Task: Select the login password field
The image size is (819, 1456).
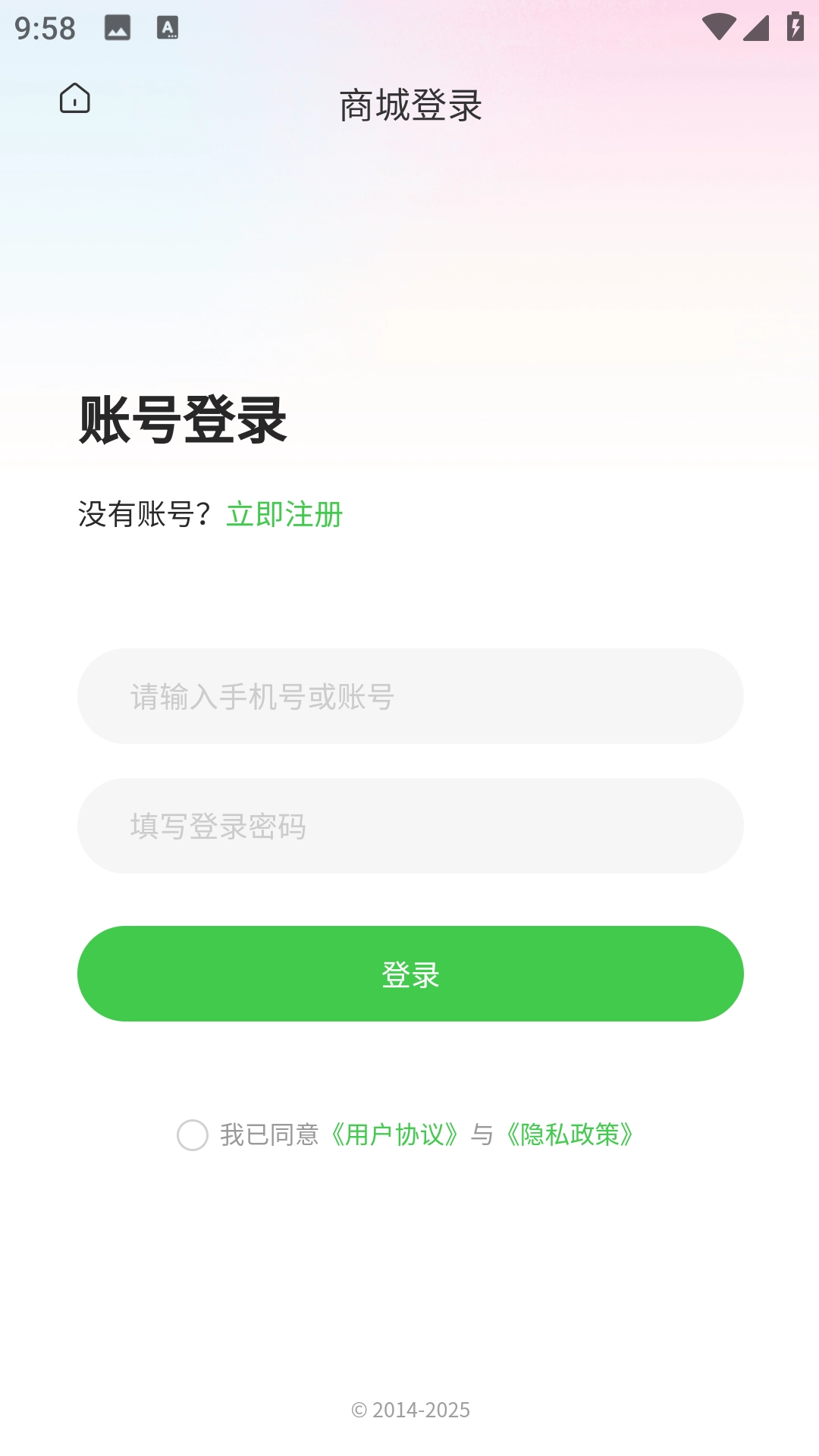Action: tap(409, 826)
